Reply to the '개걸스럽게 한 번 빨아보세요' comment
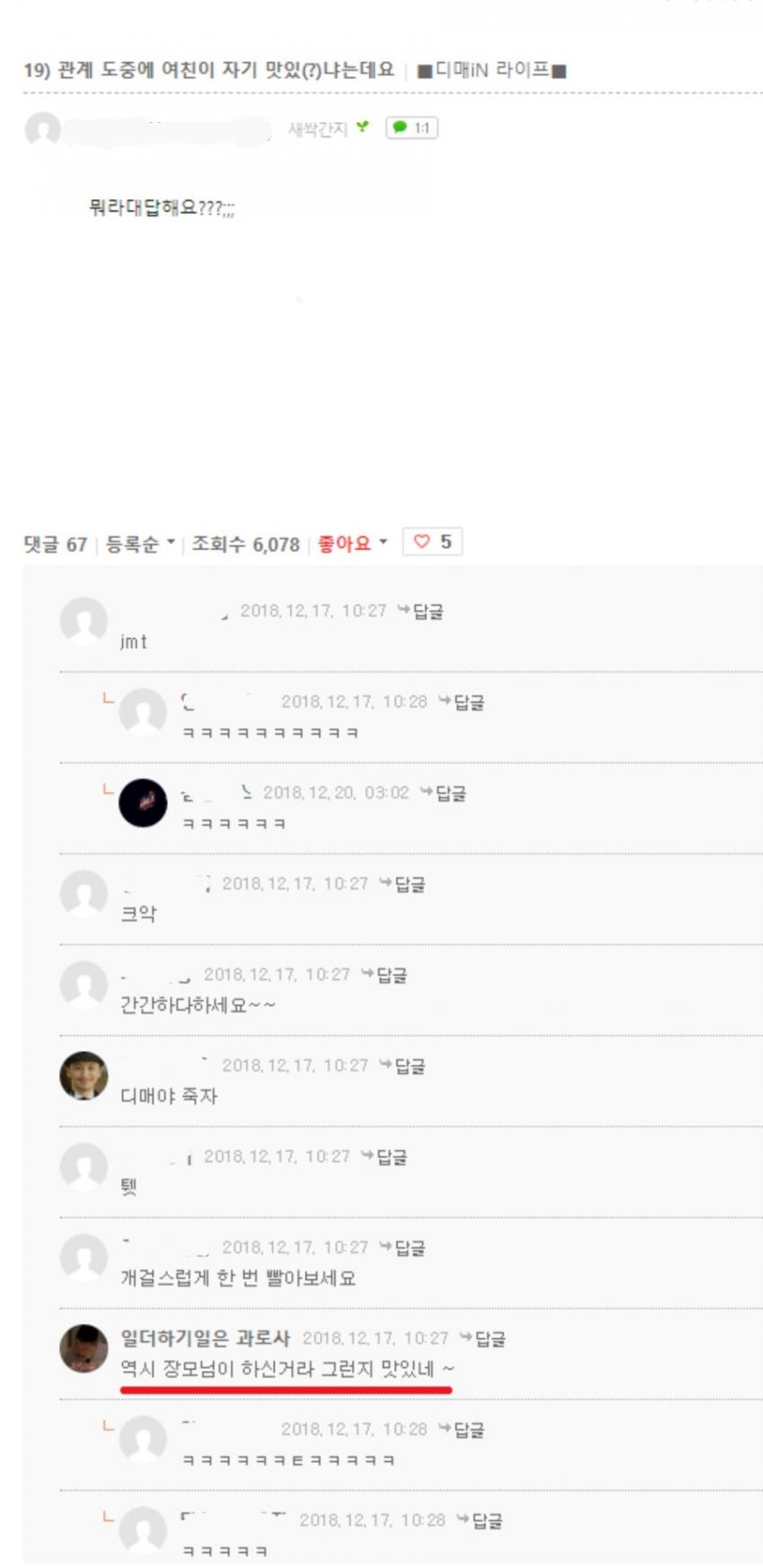 tap(403, 1248)
